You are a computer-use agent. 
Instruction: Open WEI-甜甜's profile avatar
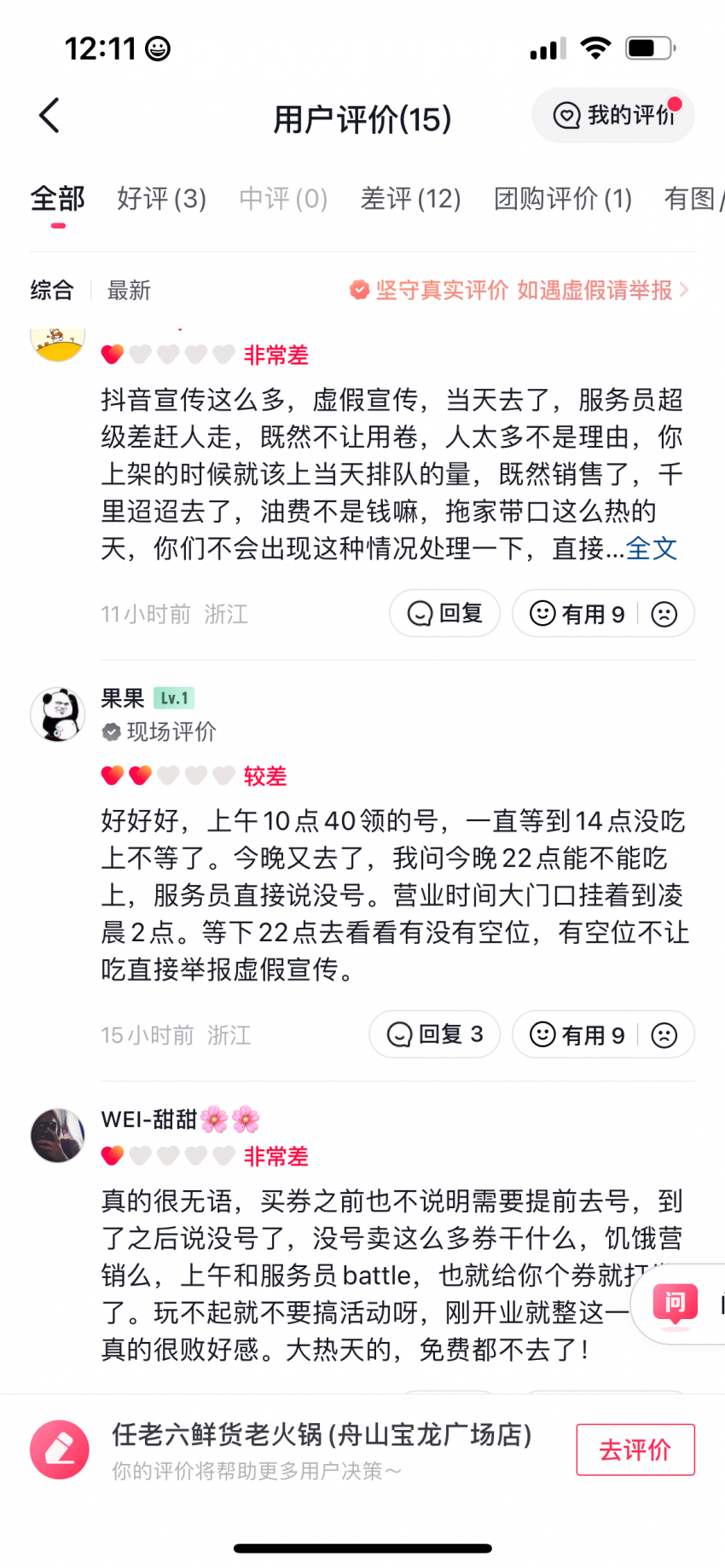point(57,1135)
